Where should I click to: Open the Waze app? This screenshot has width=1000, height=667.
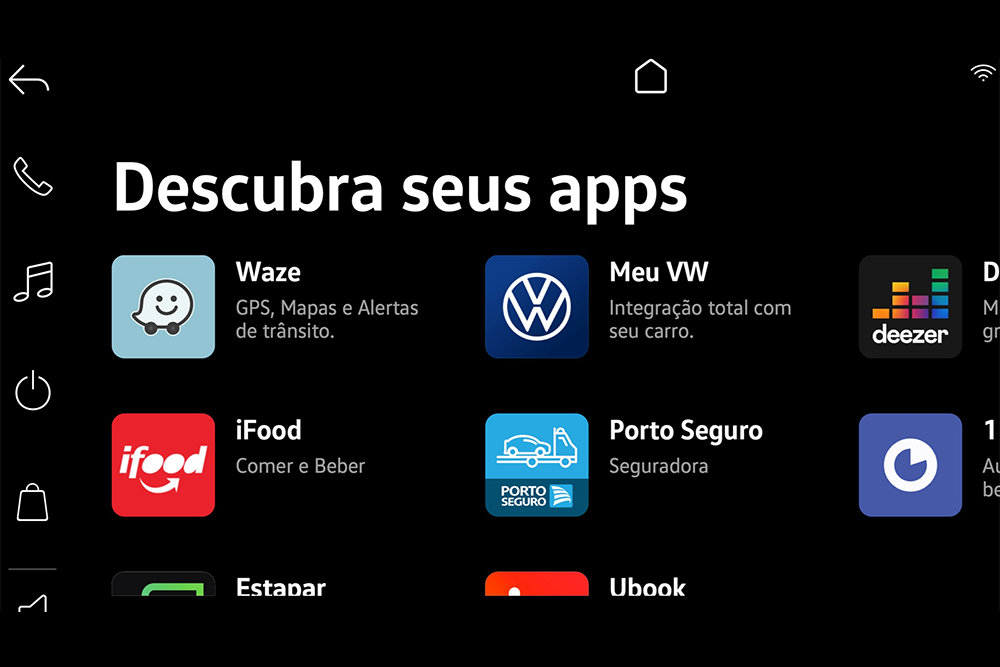coord(163,307)
